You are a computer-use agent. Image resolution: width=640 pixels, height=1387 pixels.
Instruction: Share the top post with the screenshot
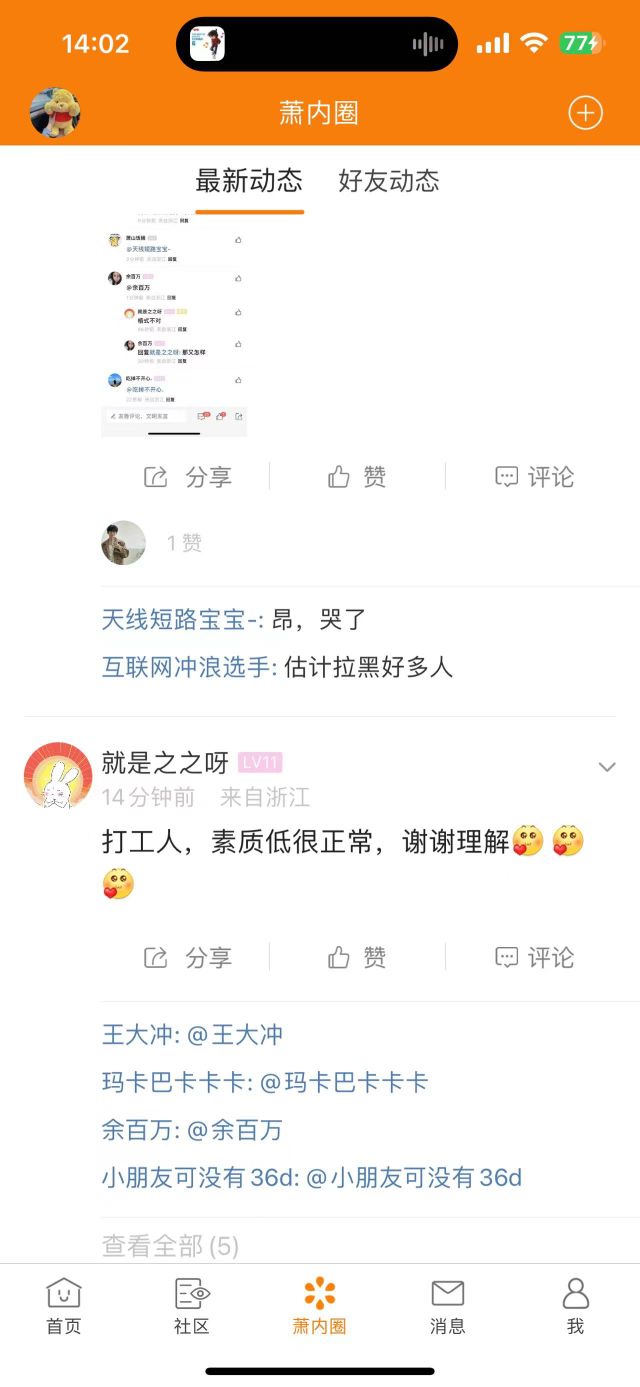(x=187, y=477)
